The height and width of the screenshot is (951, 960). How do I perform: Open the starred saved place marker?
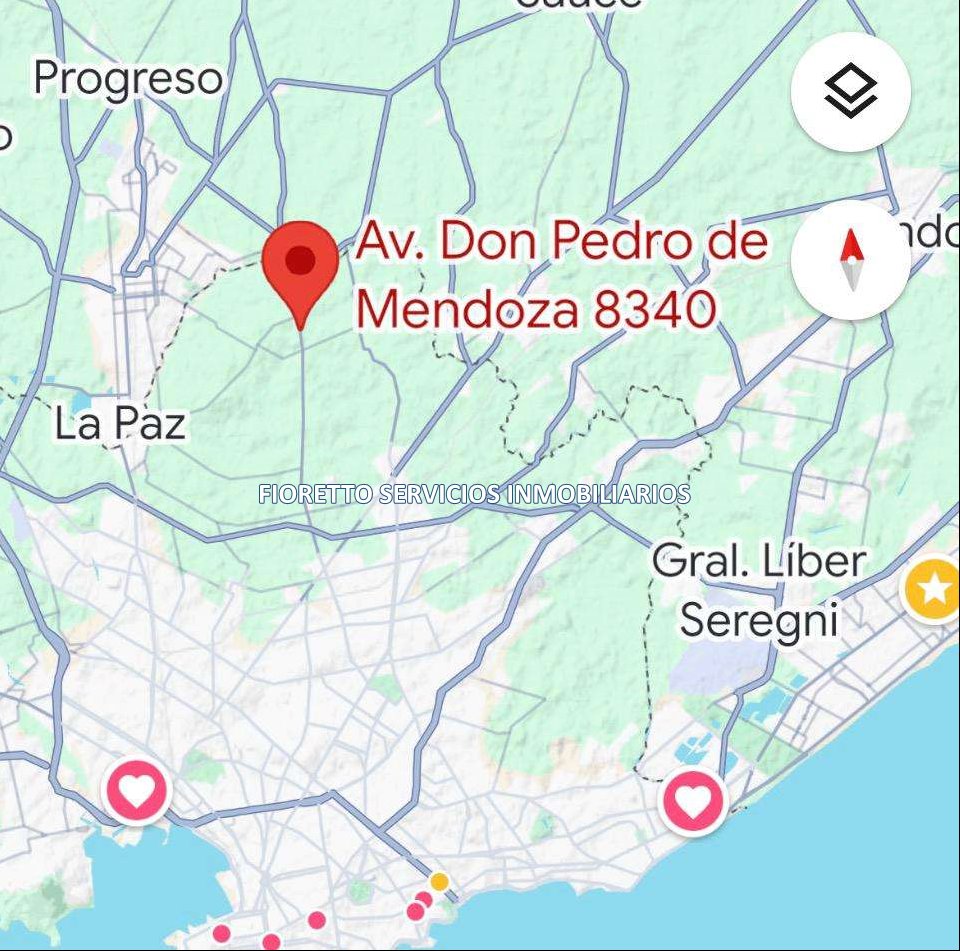click(934, 590)
